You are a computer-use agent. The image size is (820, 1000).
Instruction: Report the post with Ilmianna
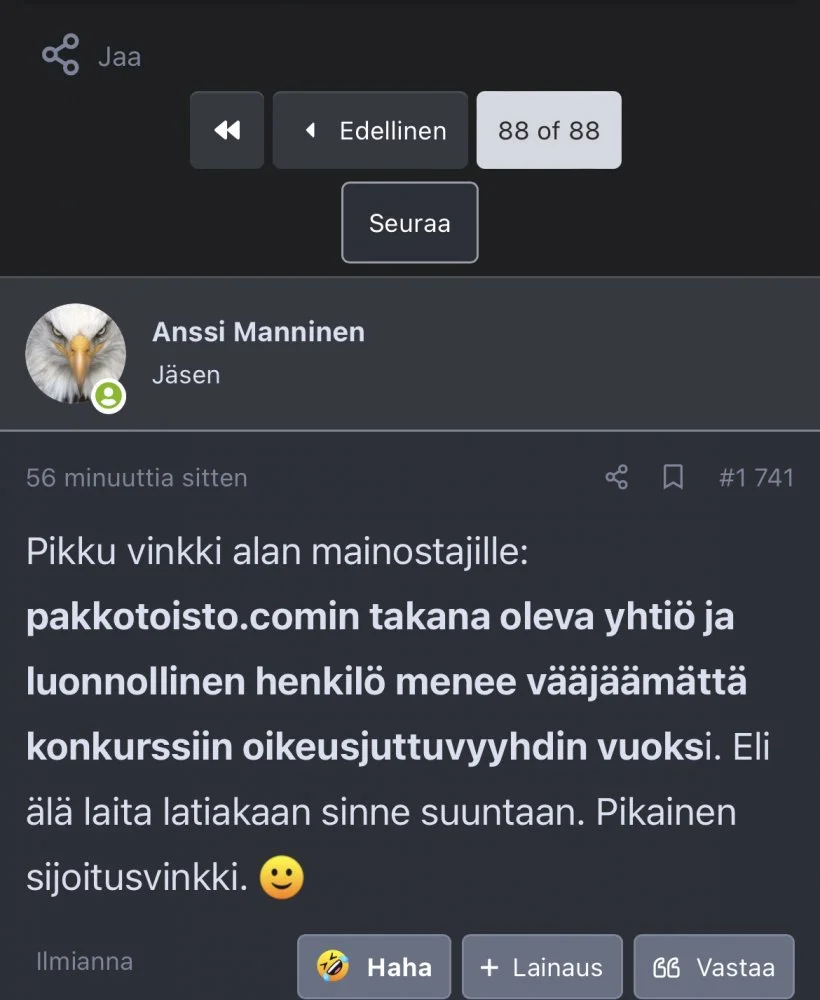tap(84, 962)
